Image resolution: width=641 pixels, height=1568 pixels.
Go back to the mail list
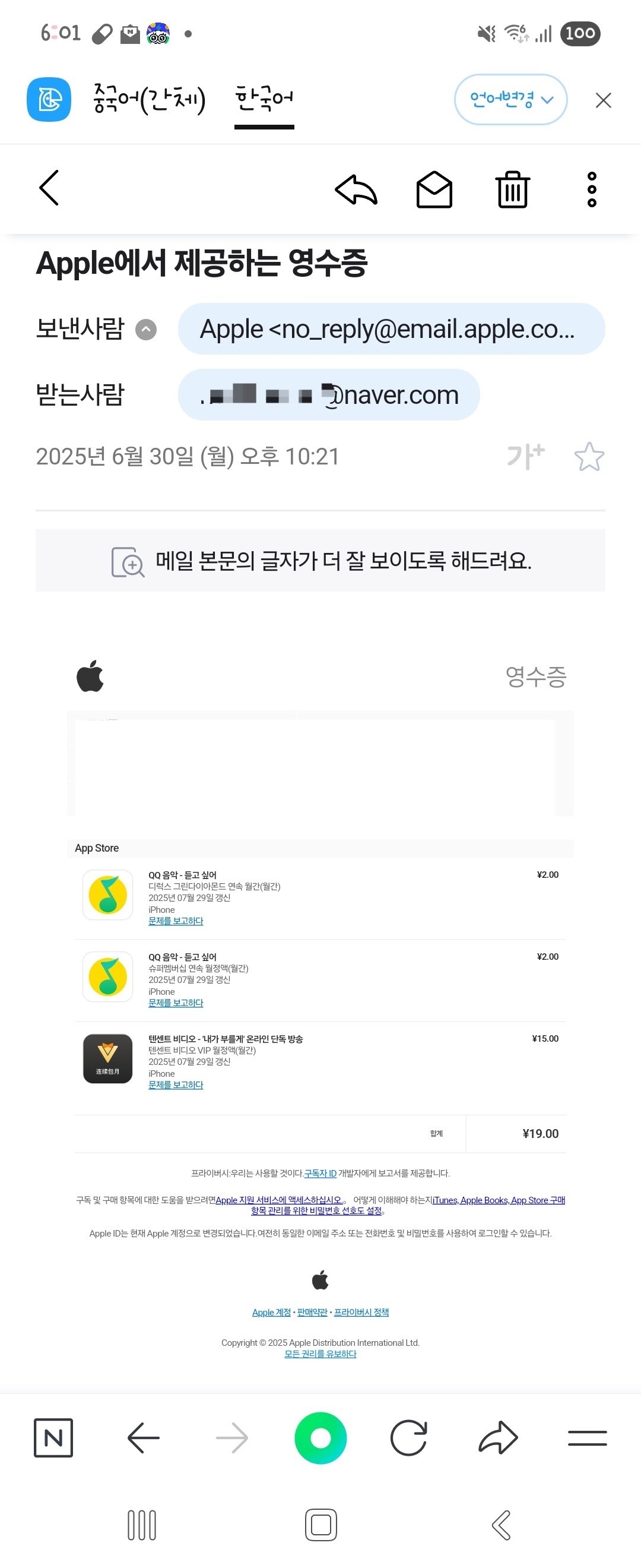coord(49,188)
